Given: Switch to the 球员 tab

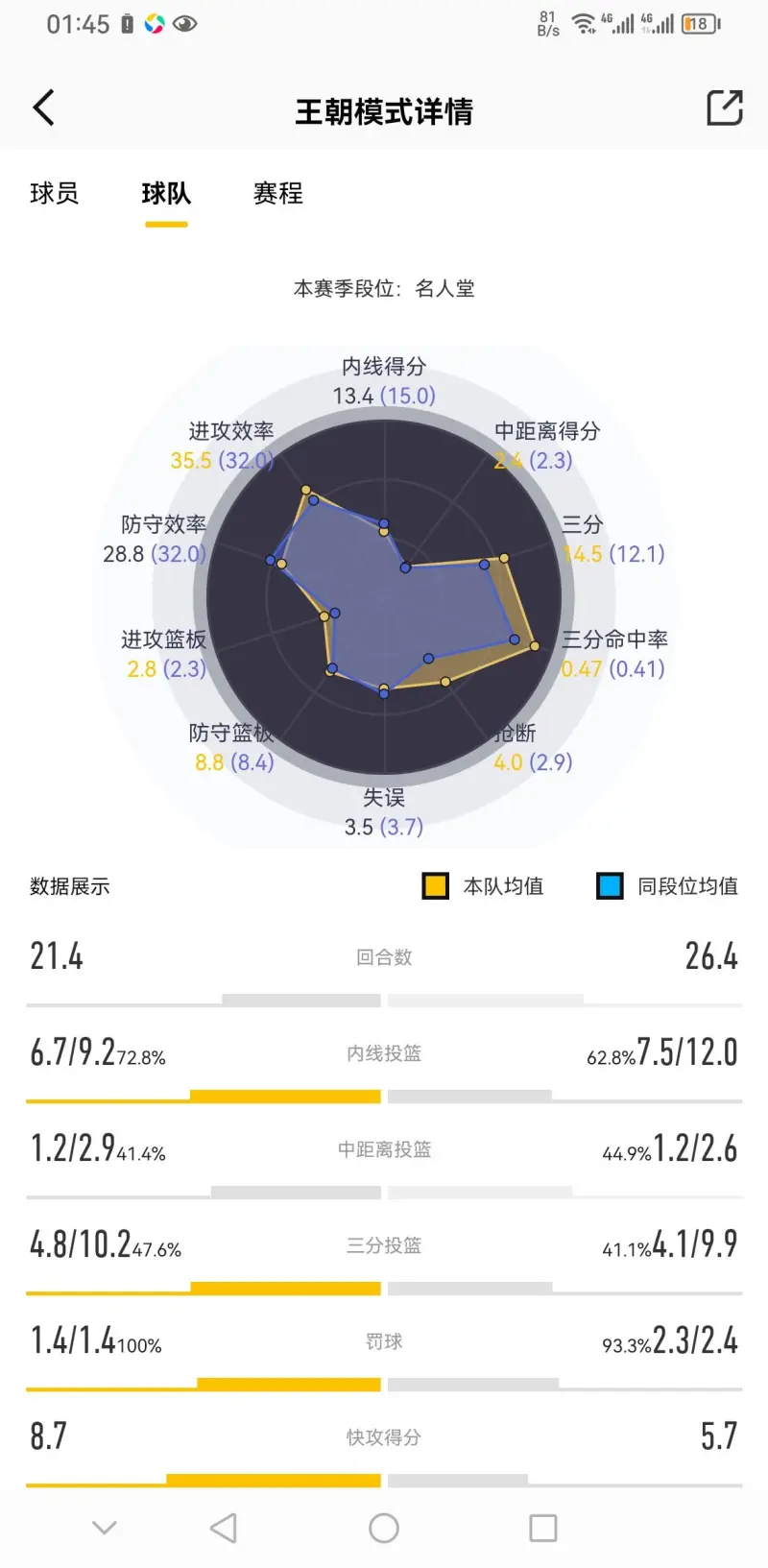Looking at the screenshot, I should (x=54, y=194).
